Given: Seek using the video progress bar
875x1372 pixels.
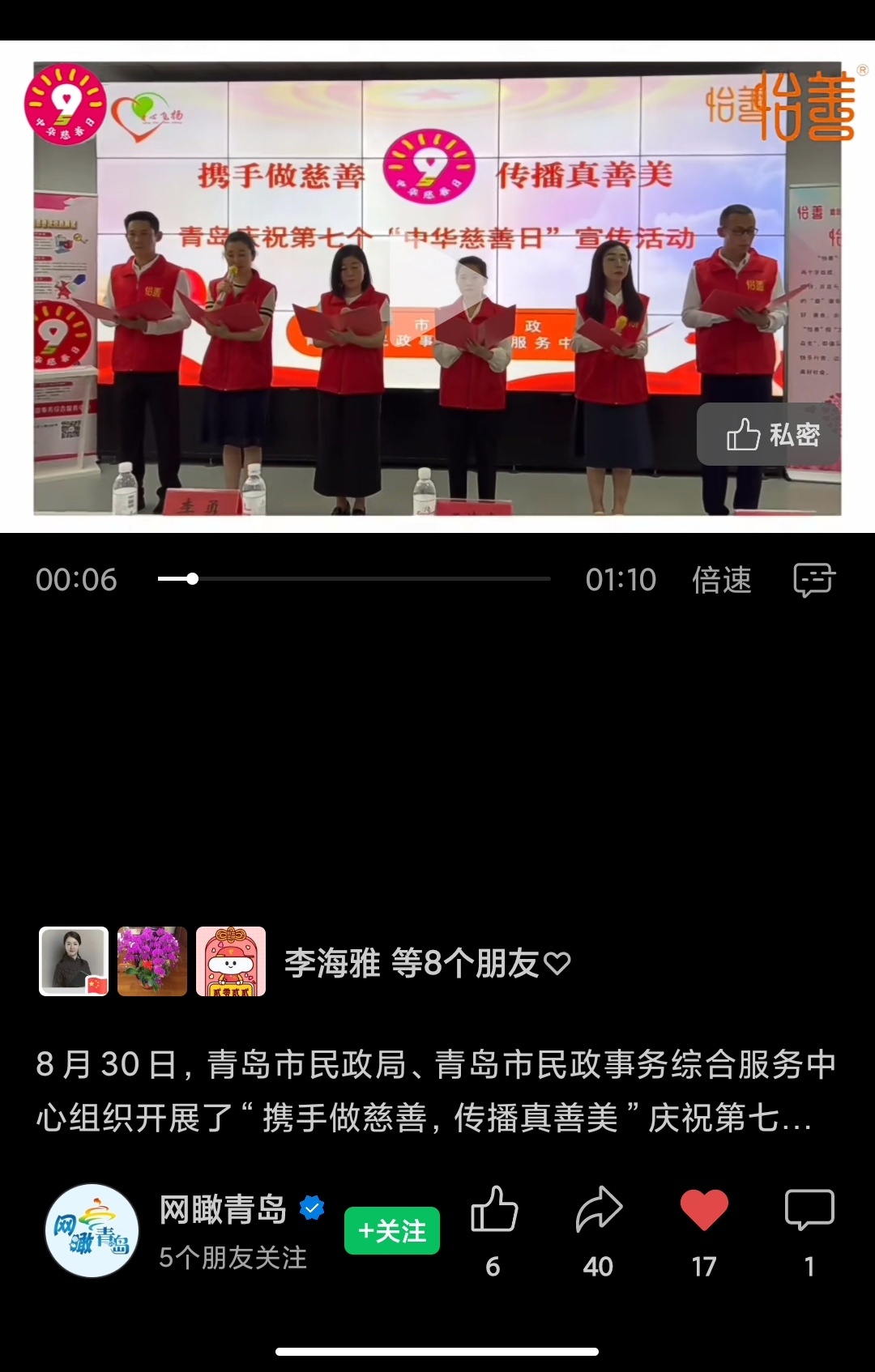Looking at the screenshot, I should point(354,579).
